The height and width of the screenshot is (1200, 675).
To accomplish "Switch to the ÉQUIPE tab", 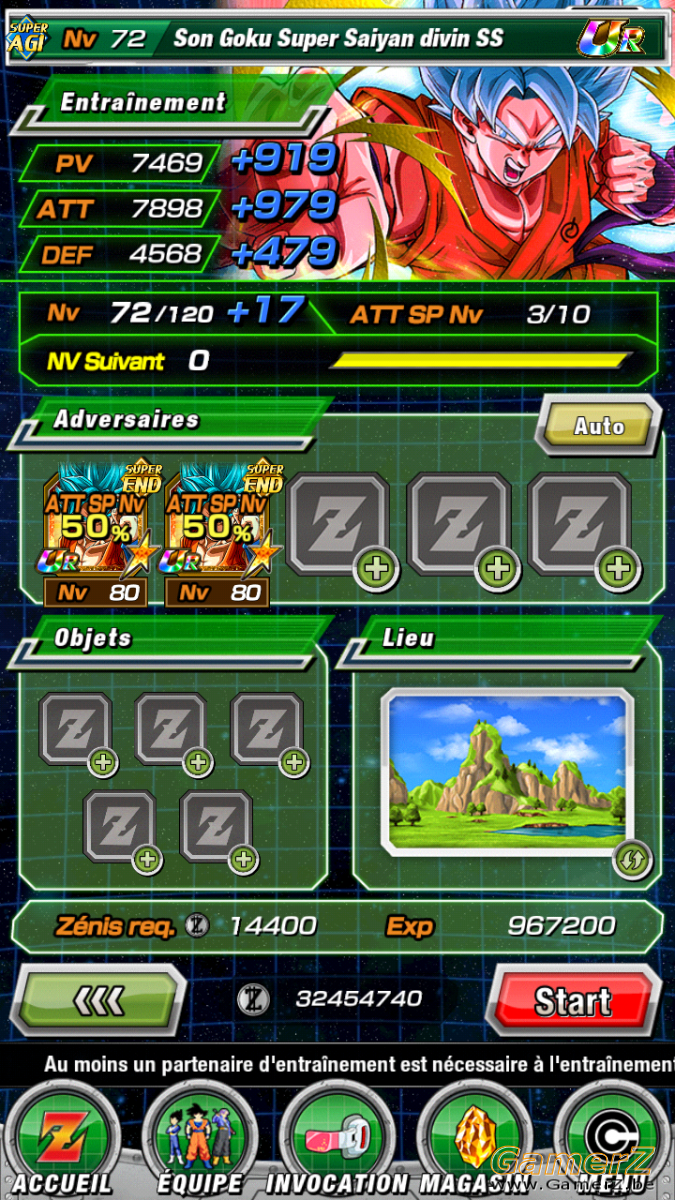I will coord(200,1141).
